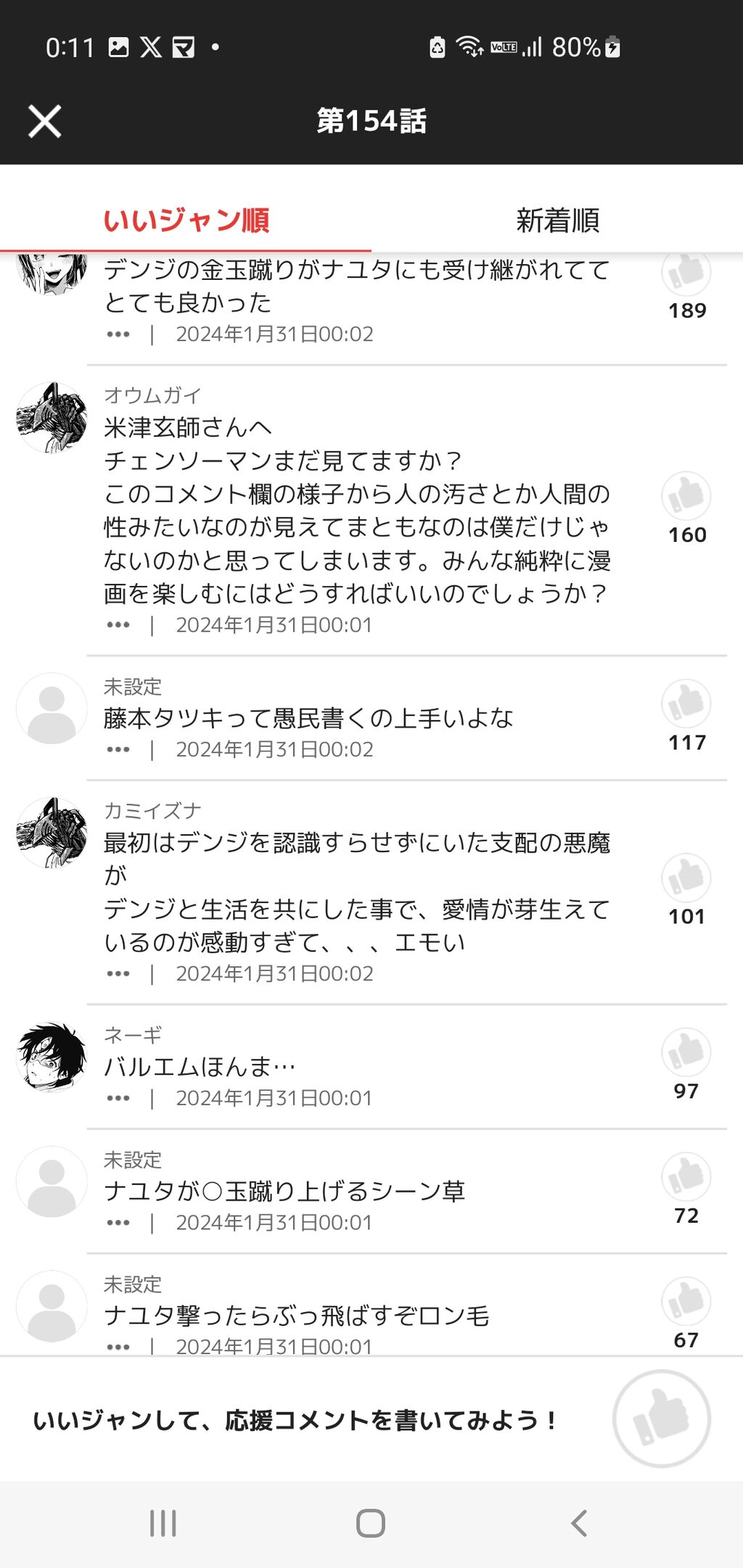Go back with the system back button
This screenshot has height=1568, width=743.
[x=578, y=1524]
